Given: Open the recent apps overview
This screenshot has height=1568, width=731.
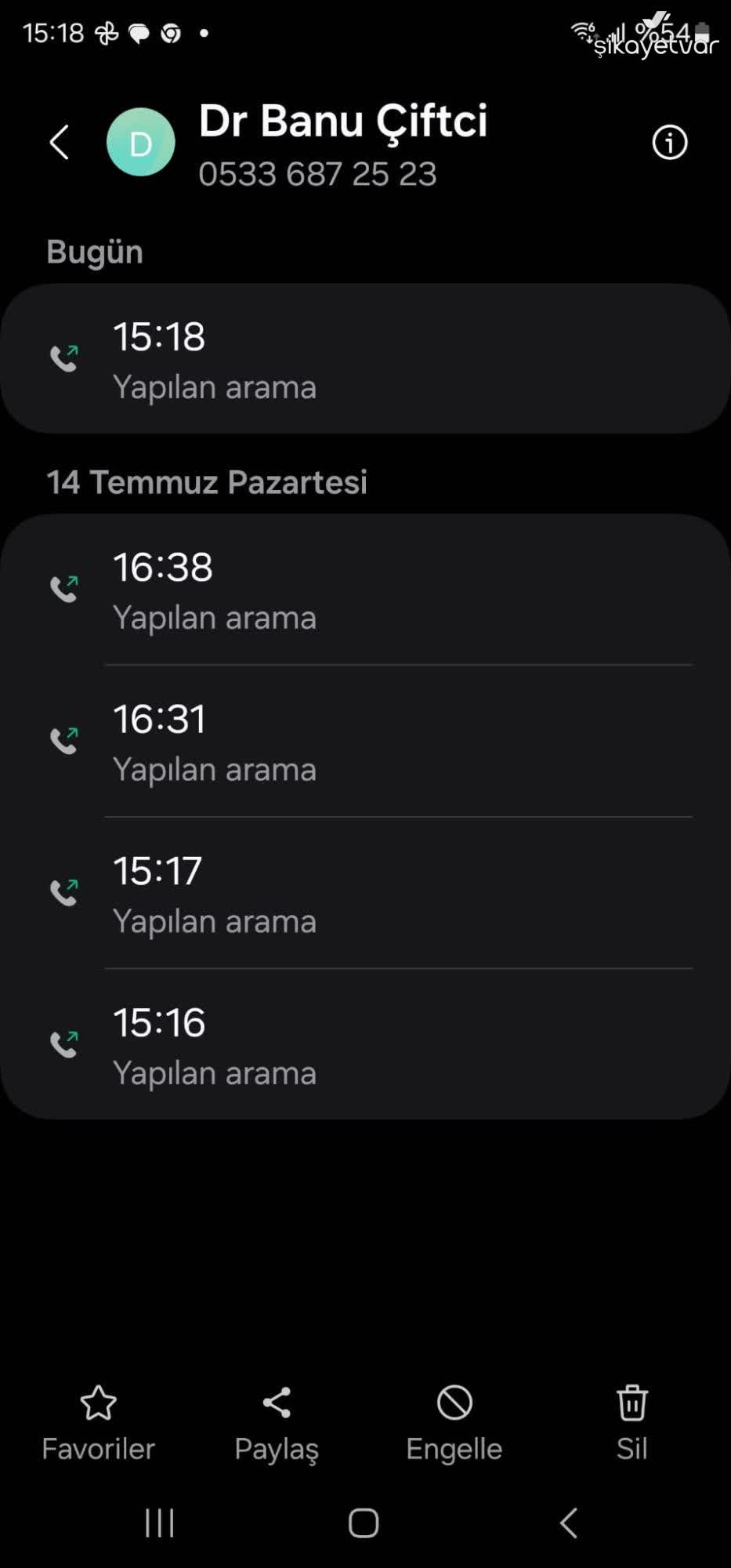Looking at the screenshot, I should coord(159,1522).
